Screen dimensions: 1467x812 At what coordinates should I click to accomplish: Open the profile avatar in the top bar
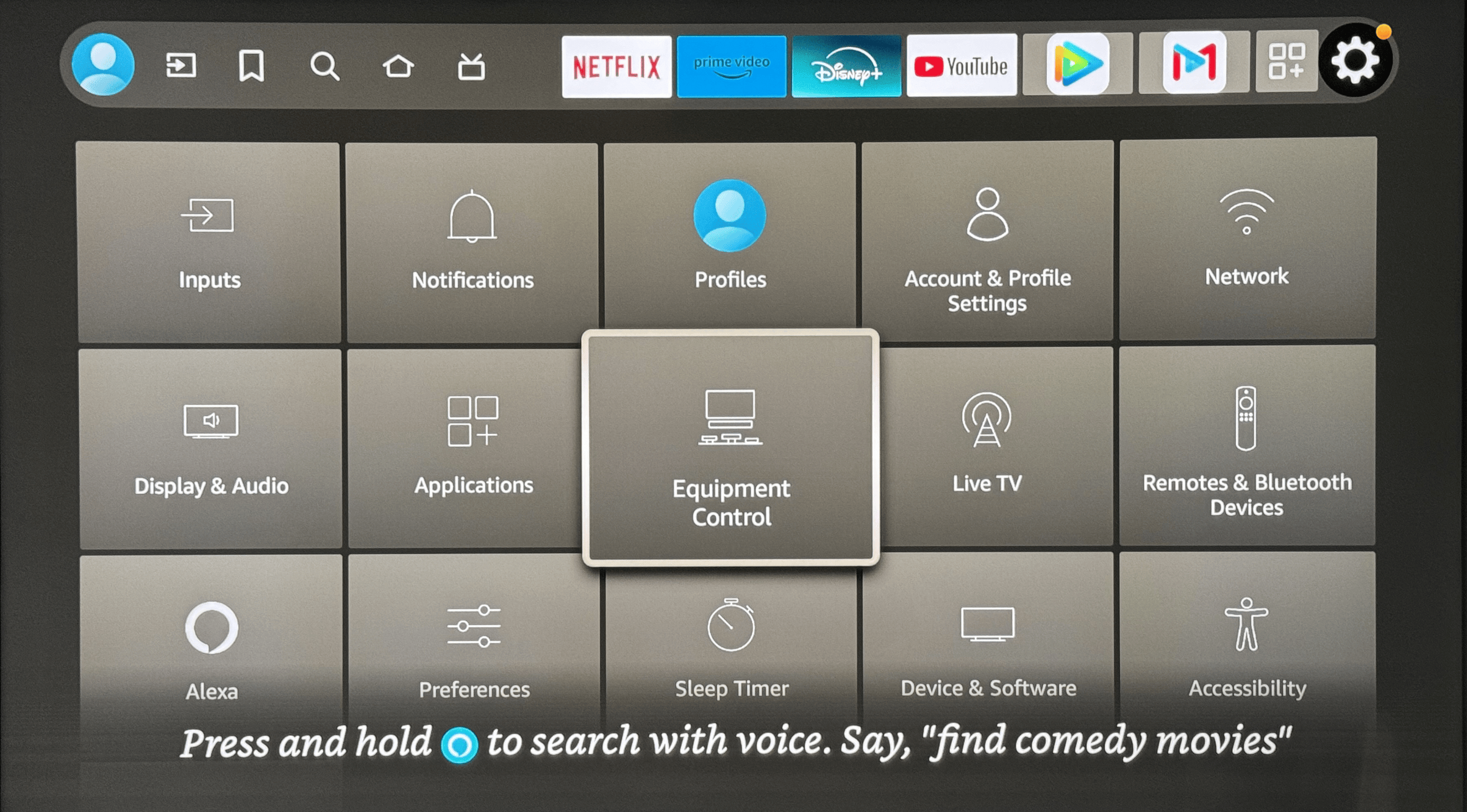(x=102, y=64)
